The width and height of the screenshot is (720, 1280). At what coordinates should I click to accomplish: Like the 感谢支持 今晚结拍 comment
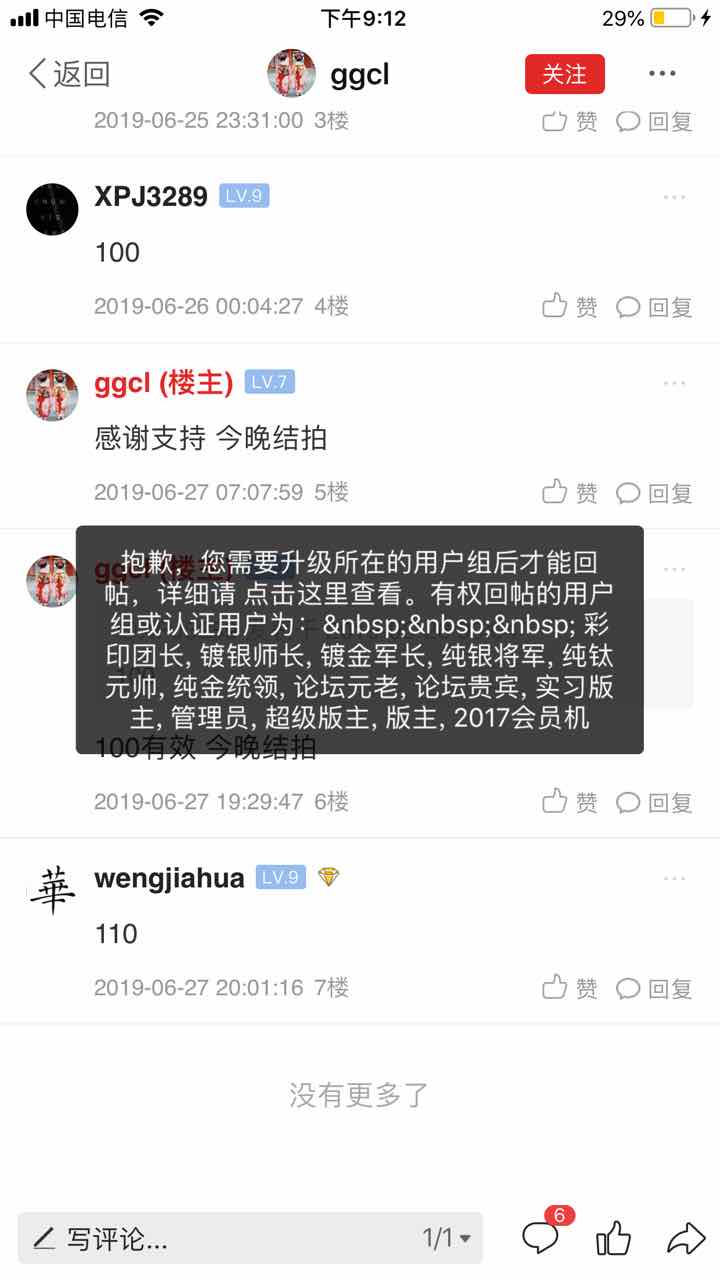point(570,492)
